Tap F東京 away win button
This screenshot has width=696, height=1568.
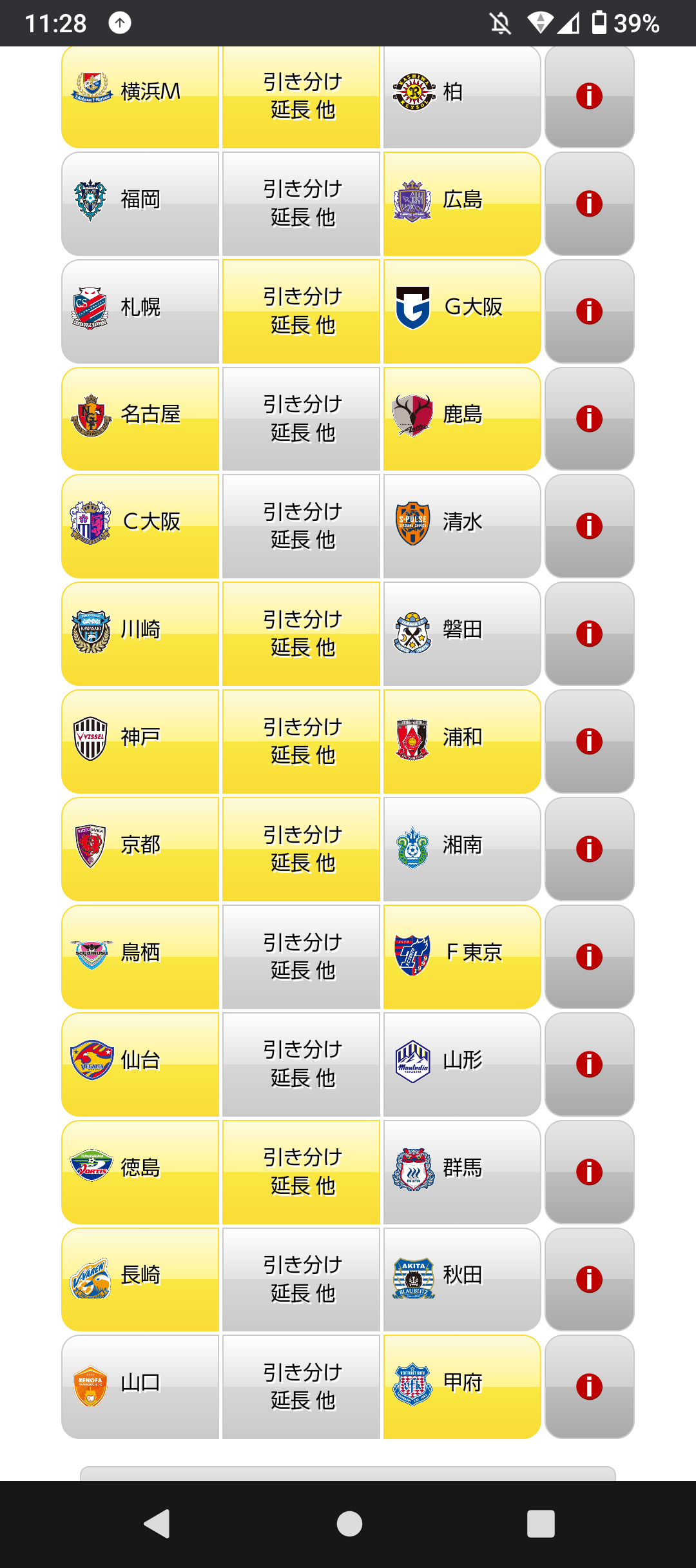pos(462,957)
